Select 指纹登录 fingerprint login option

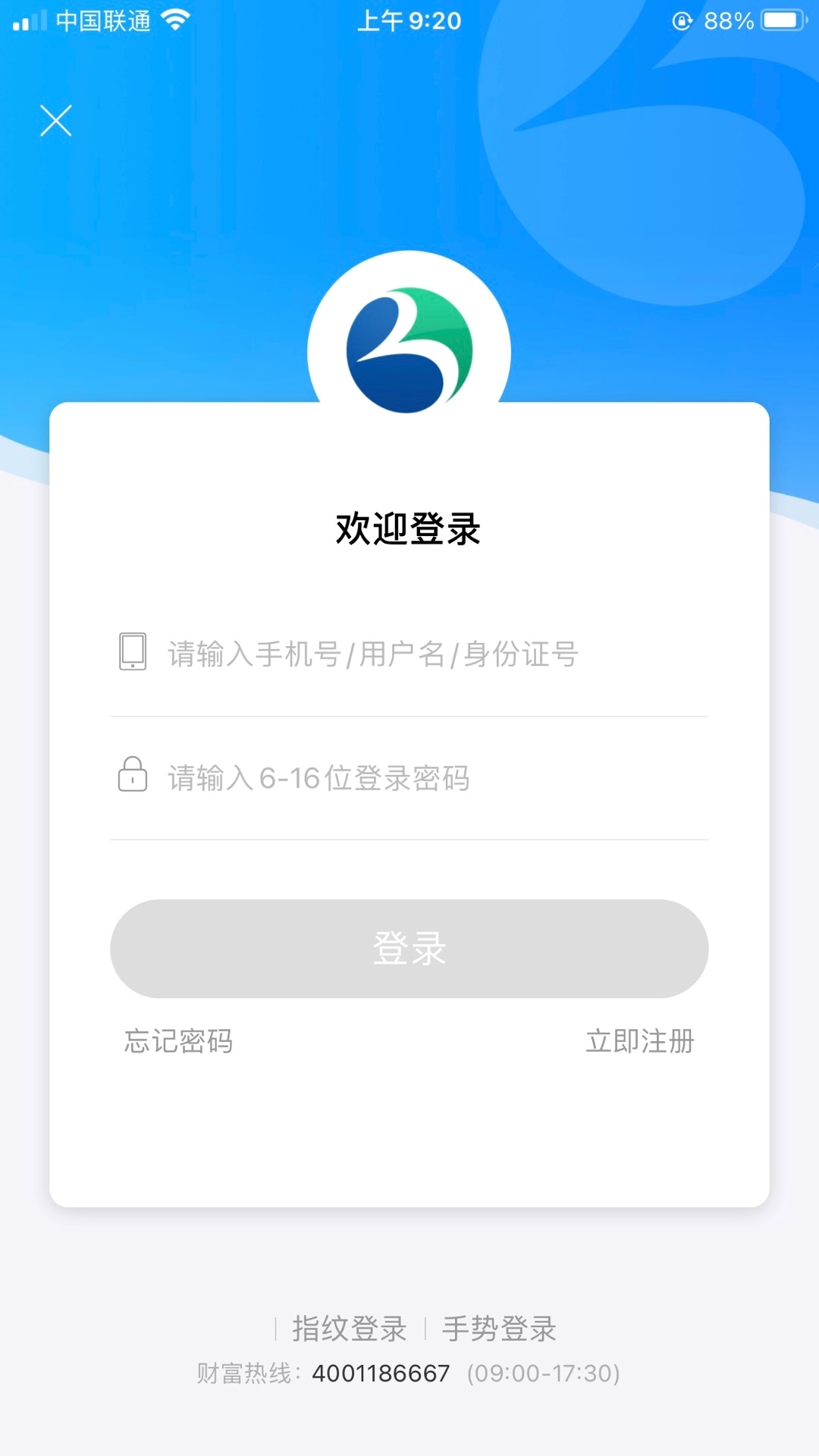pyautogui.click(x=349, y=1329)
